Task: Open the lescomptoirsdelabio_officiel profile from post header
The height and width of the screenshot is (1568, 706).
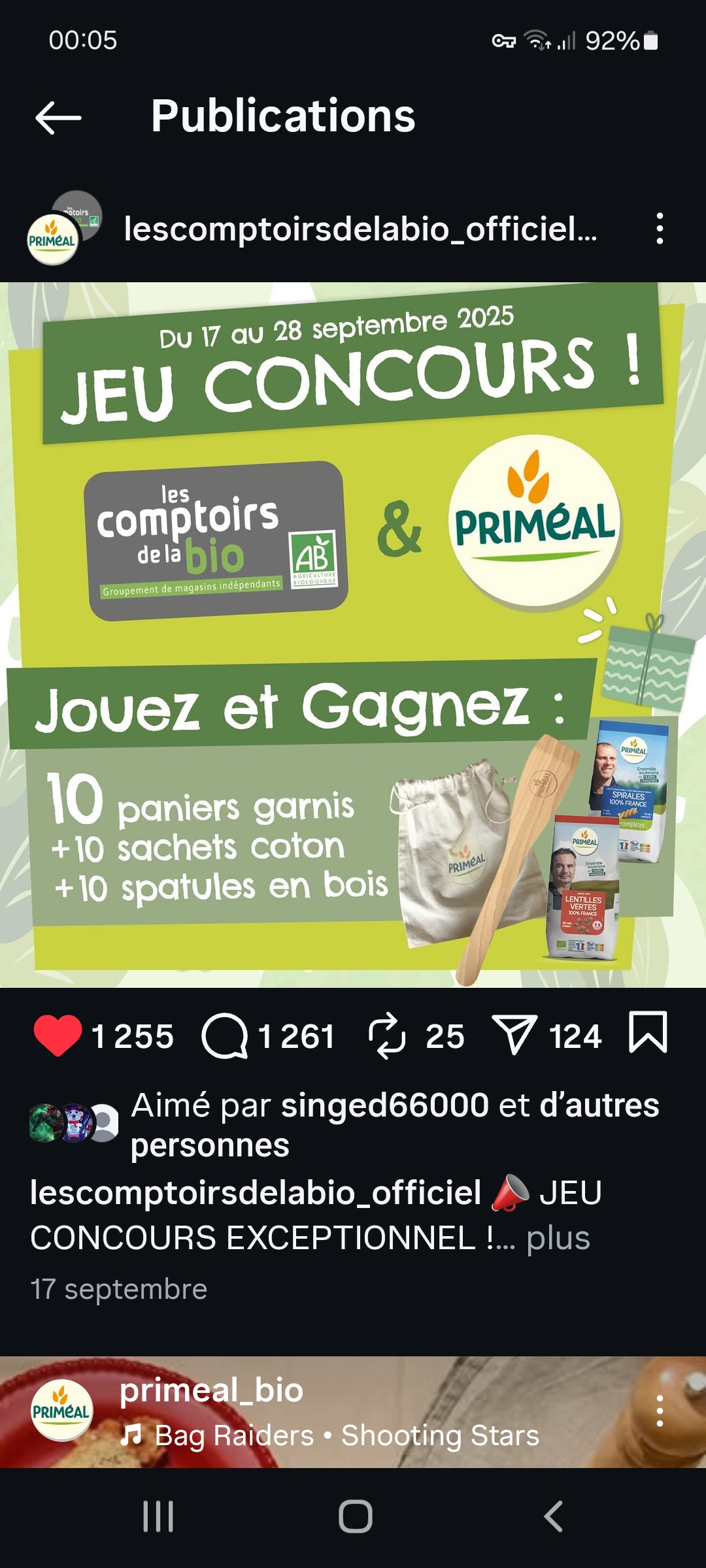Action: (x=360, y=229)
